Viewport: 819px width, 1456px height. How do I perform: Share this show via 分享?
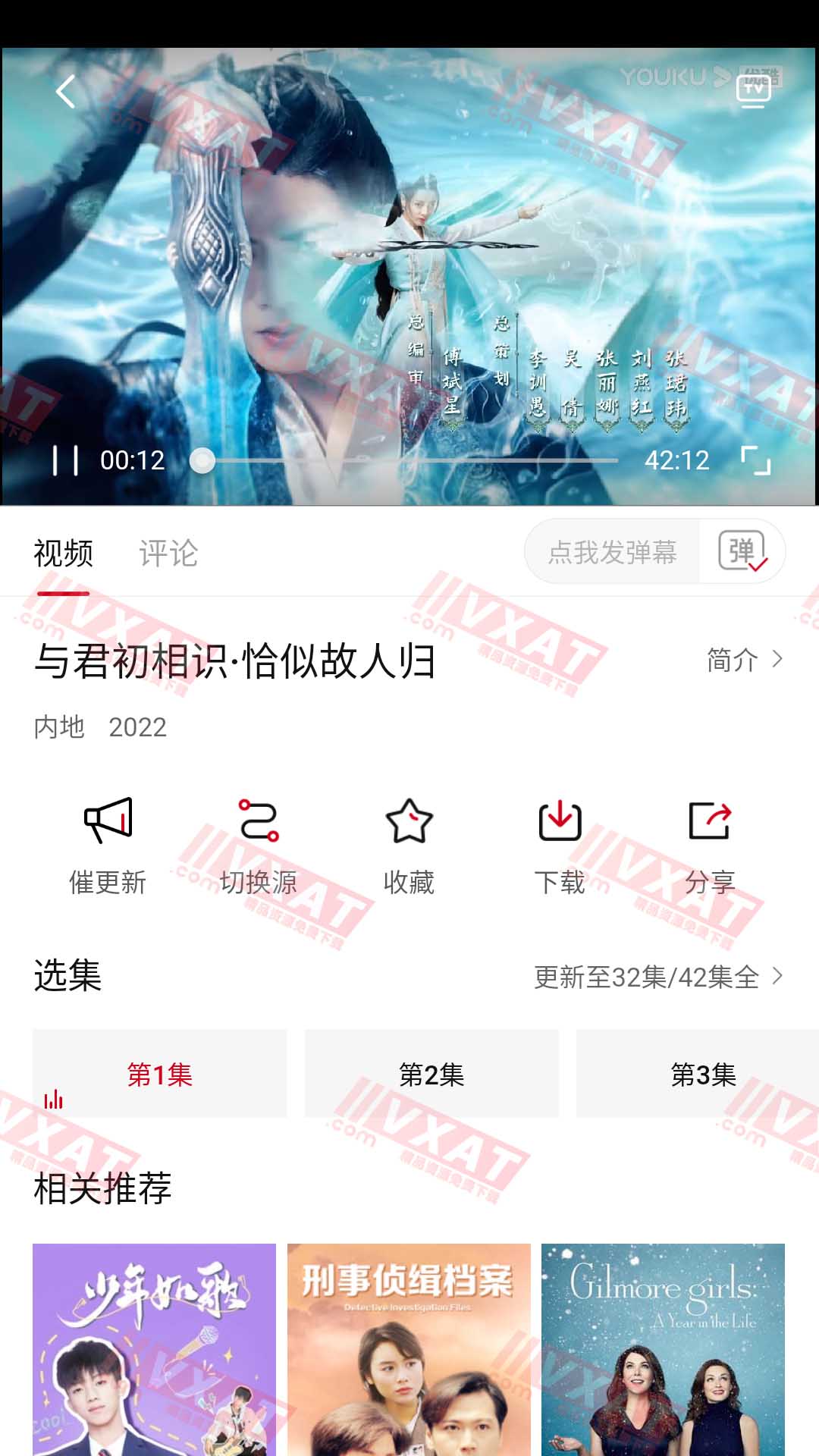710,846
